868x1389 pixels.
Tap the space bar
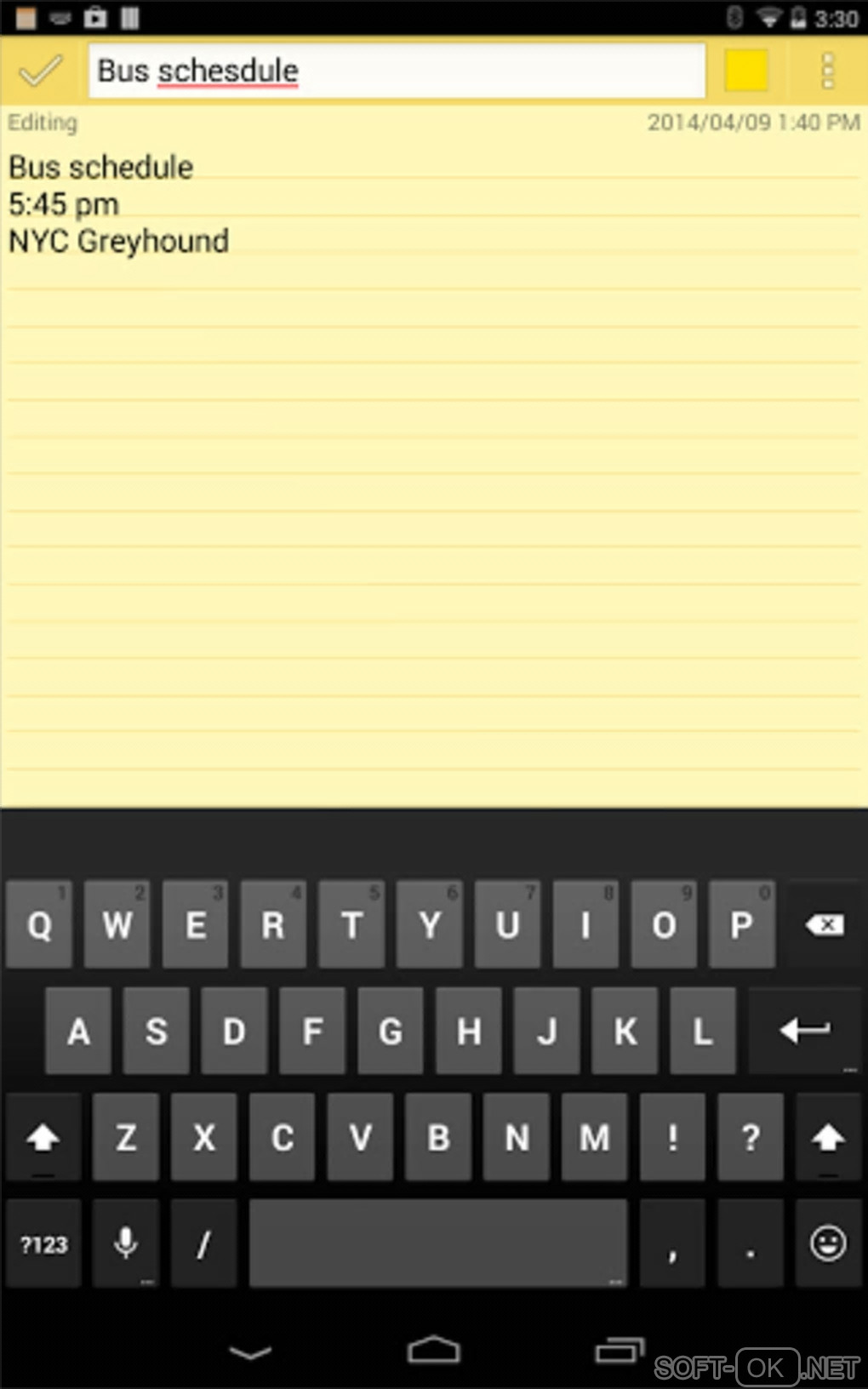(438, 1243)
